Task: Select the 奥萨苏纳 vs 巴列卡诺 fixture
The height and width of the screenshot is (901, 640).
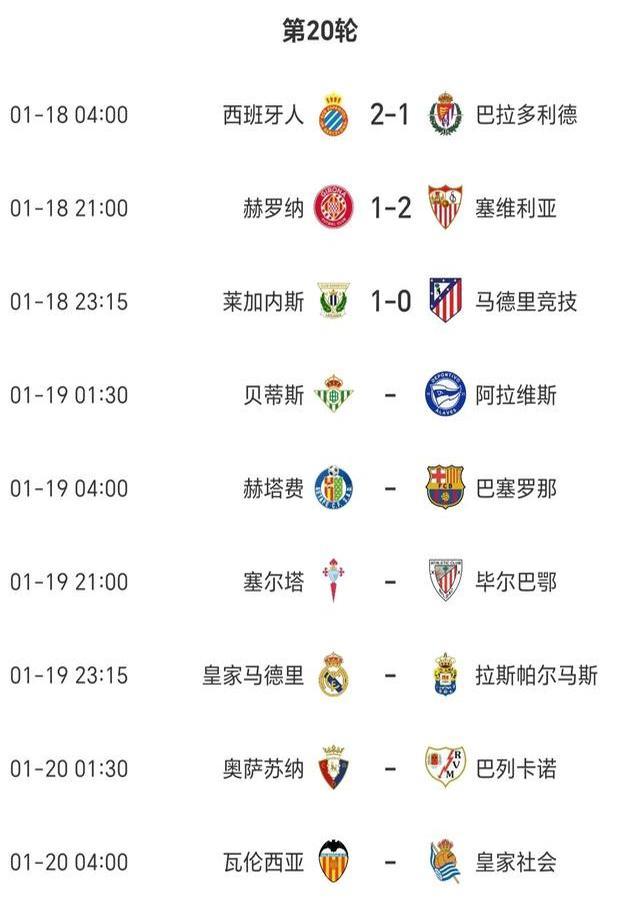Action: coord(389,768)
